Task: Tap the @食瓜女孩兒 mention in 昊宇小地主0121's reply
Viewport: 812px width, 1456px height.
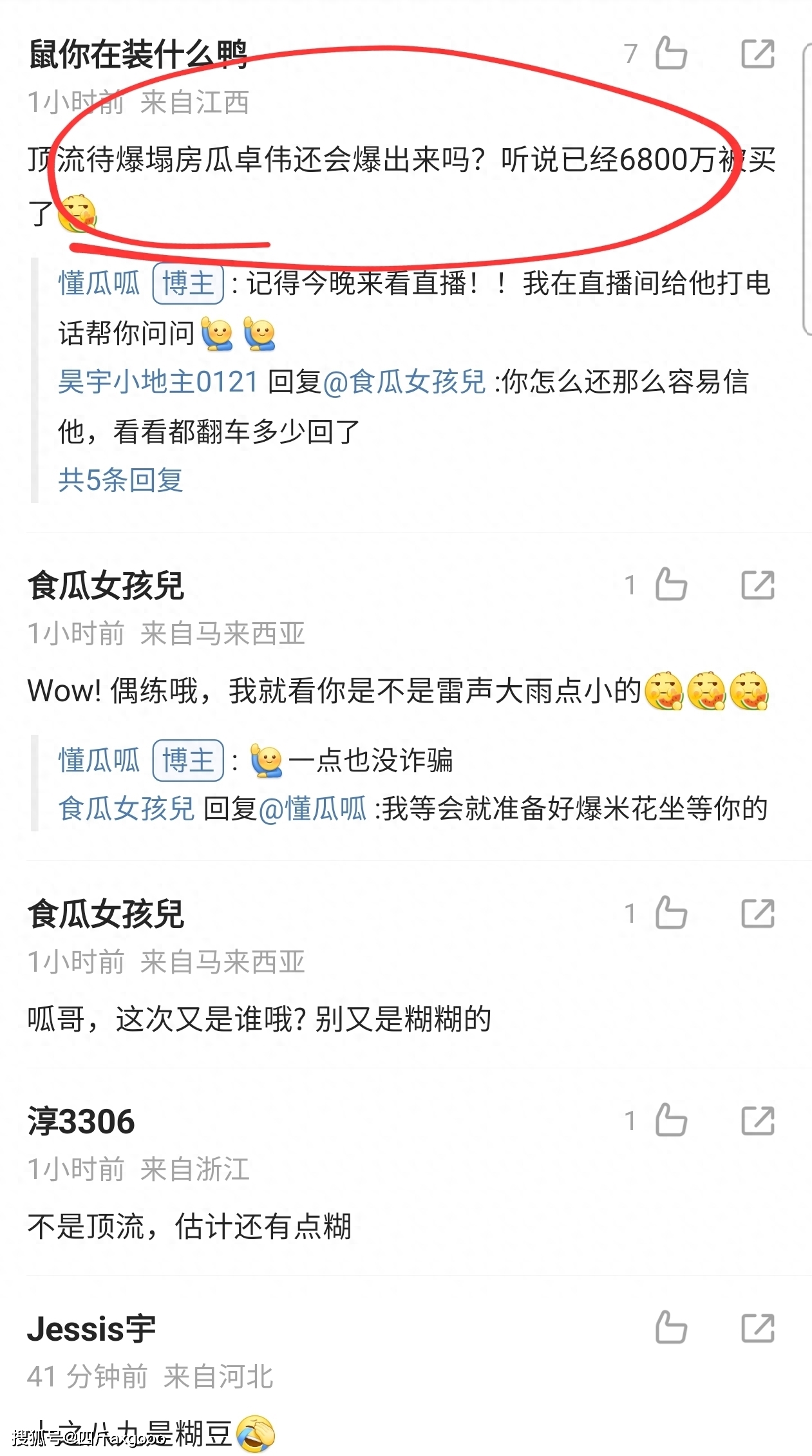Action: 404,382
